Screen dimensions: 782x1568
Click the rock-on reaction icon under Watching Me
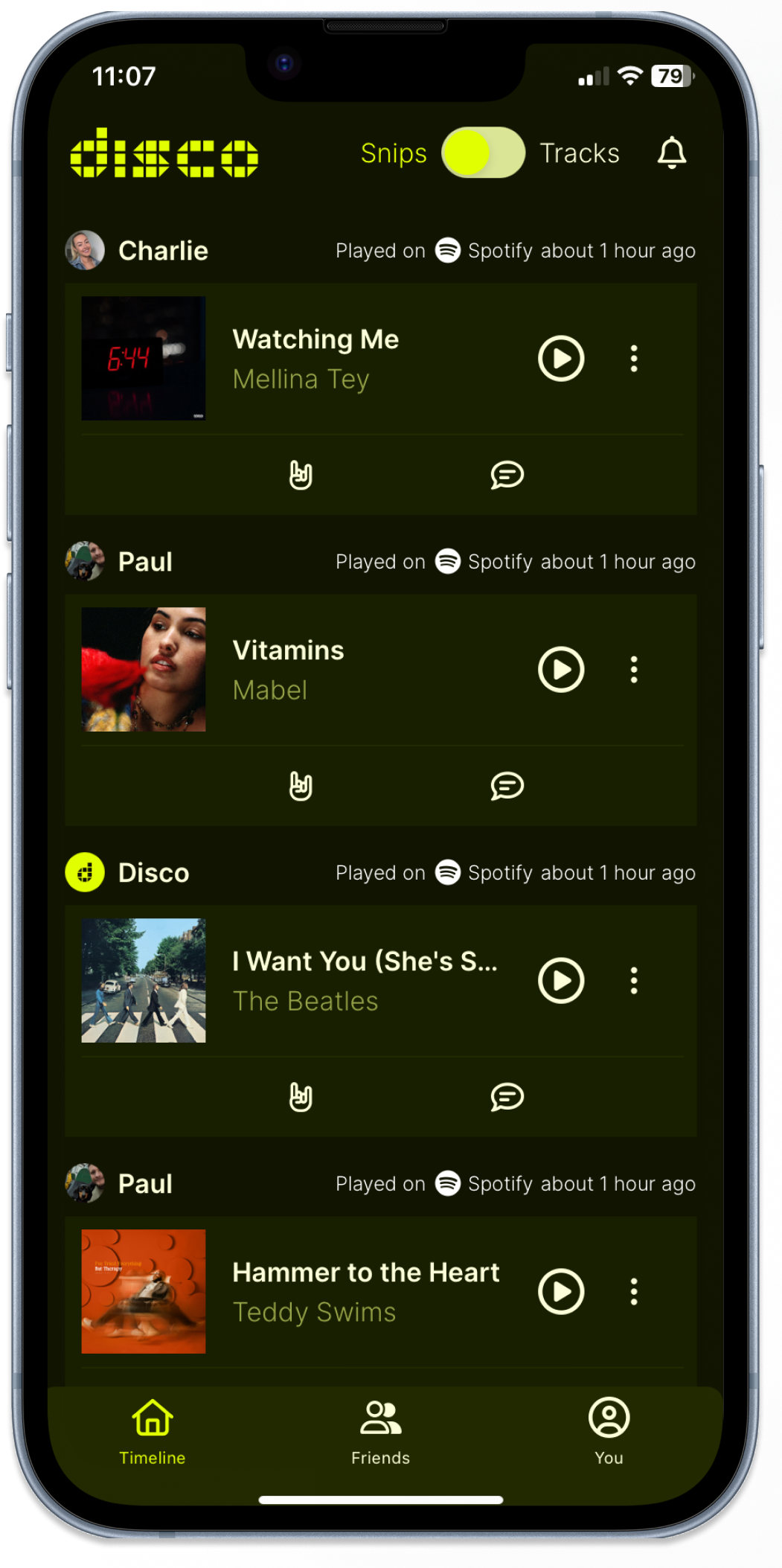click(301, 474)
